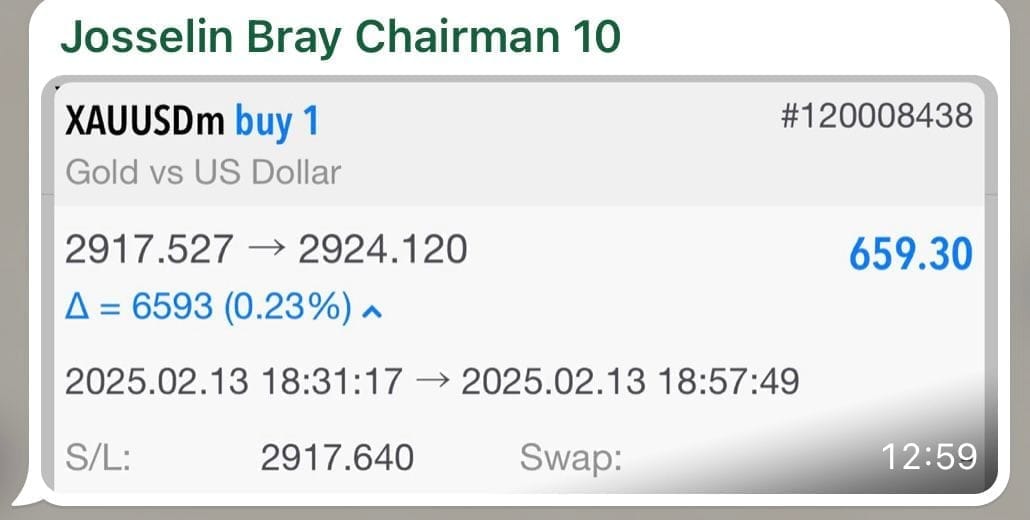This screenshot has height=520, width=1030.
Task: Open Josselin Bray Chairman 10's profile
Action: (340, 38)
